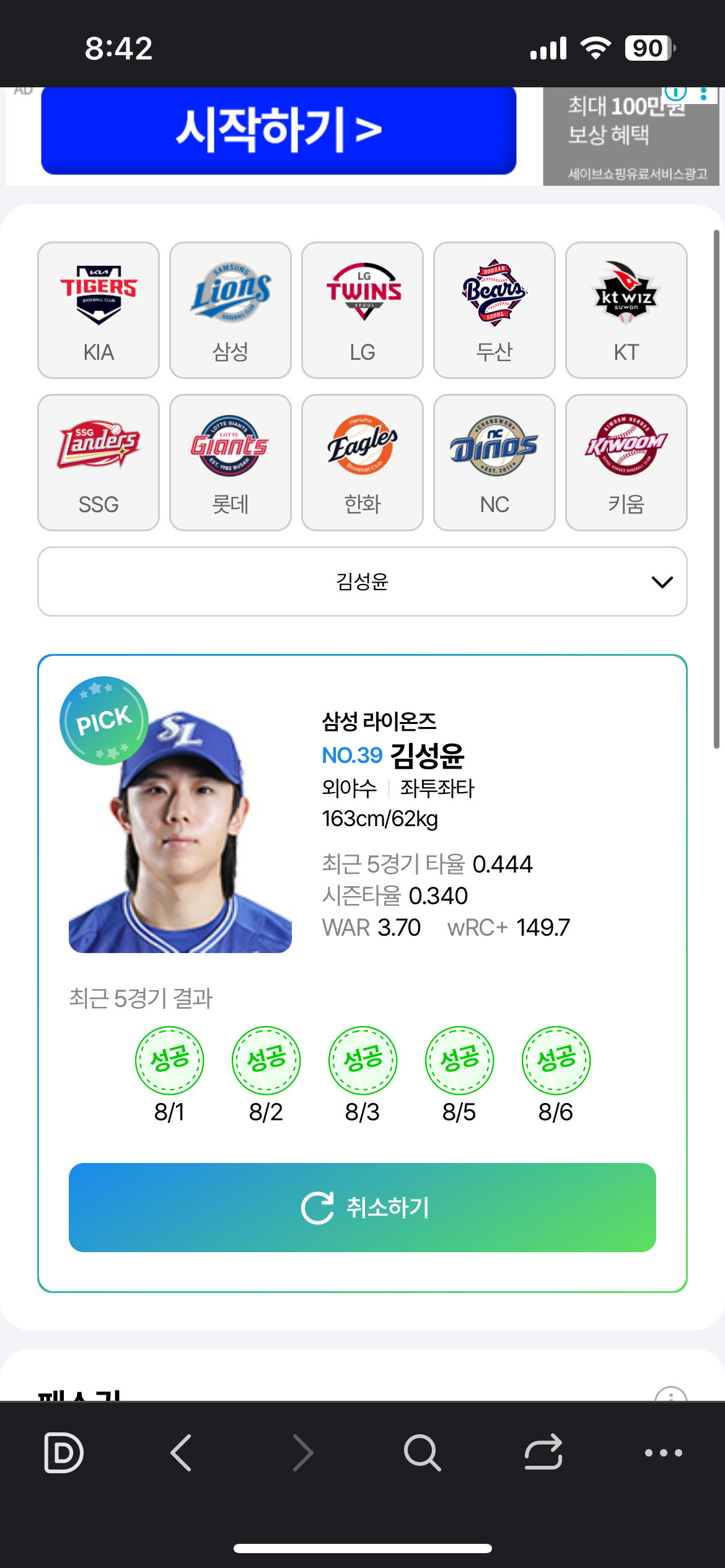Open the browser search
This screenshot has height=1568, width=725.
tap(422, 1452)
